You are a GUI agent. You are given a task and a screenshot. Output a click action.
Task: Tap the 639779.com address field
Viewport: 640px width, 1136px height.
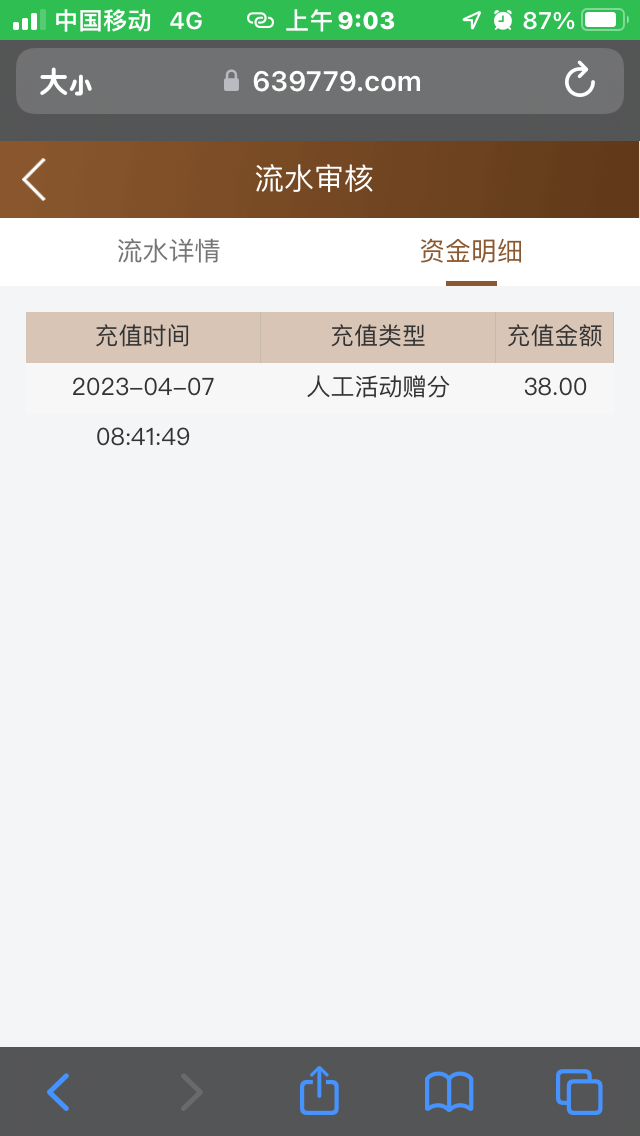[322, 81]
